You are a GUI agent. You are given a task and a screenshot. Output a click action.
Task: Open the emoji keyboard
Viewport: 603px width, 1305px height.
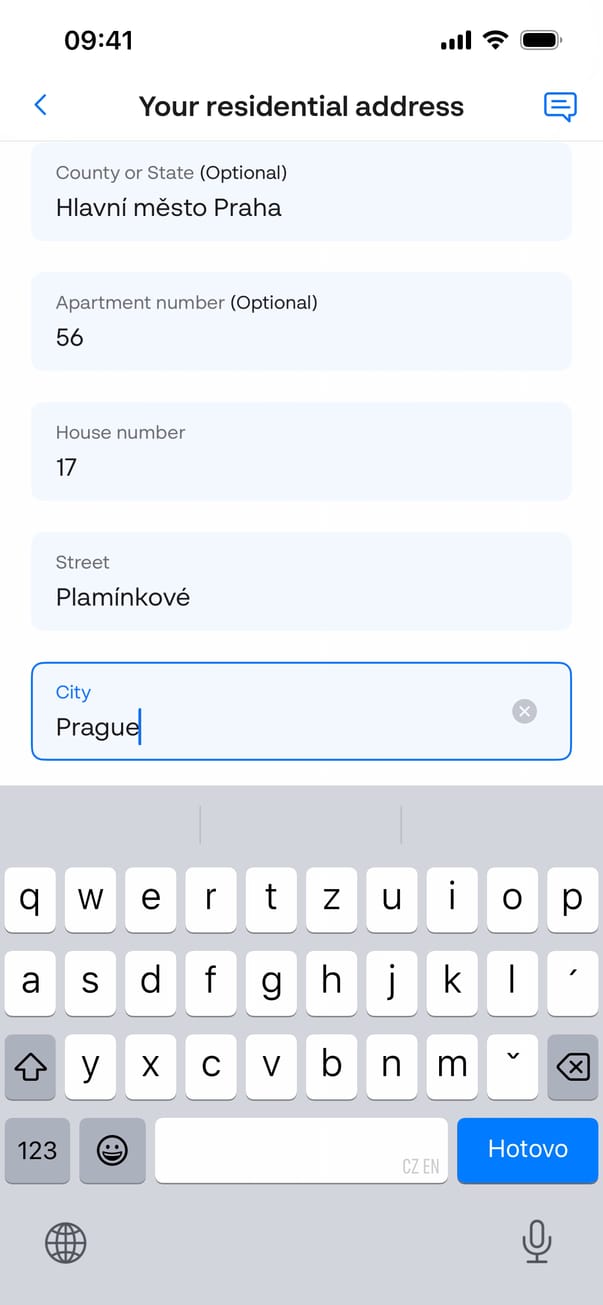click(112, 1150)
